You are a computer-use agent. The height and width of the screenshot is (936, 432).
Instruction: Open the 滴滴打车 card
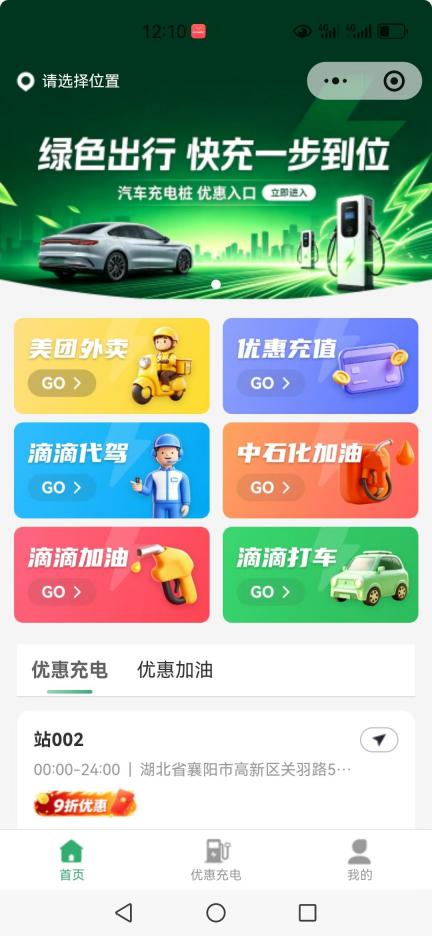coord(320,574)
